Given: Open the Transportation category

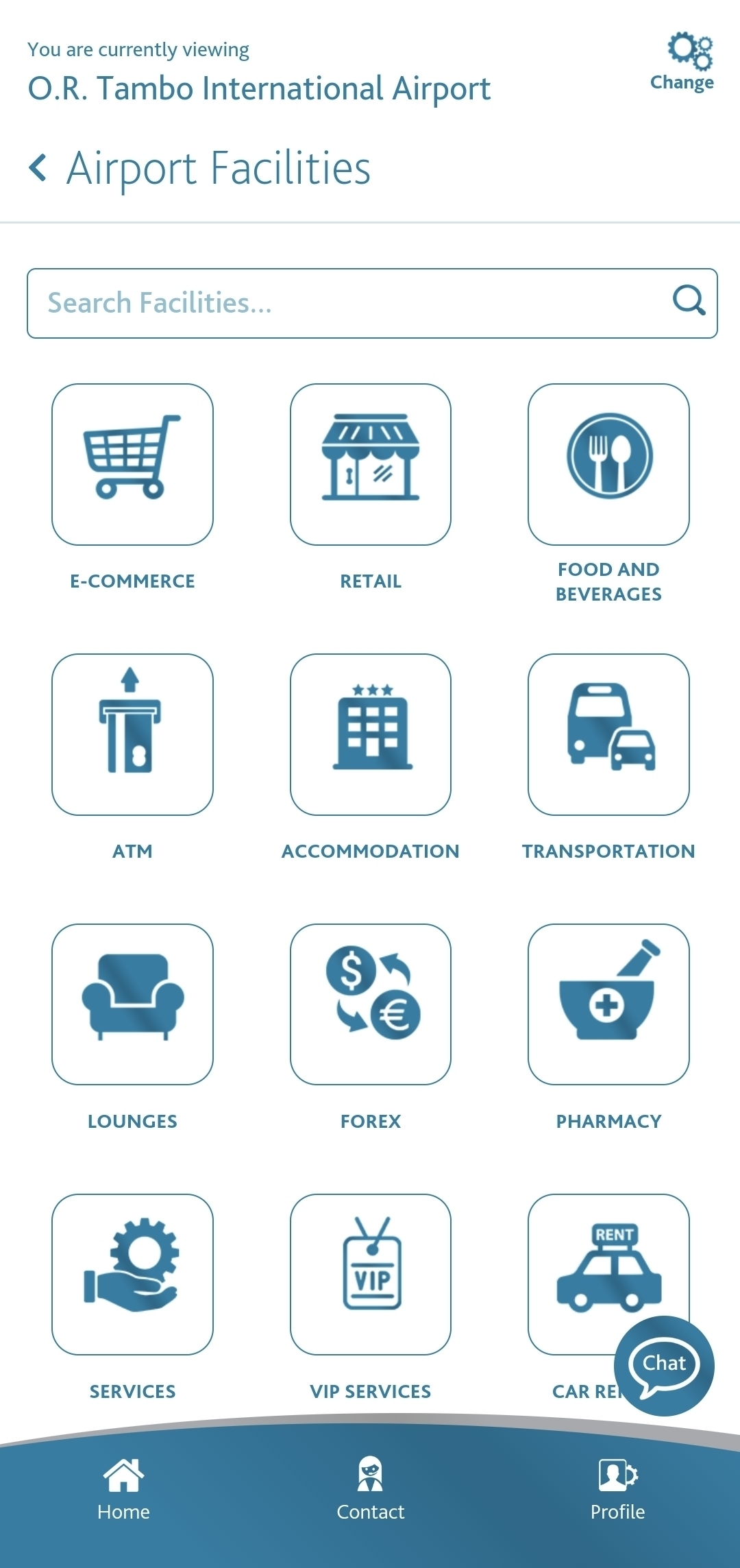Looking at the screenshot, I should [608, 734].
